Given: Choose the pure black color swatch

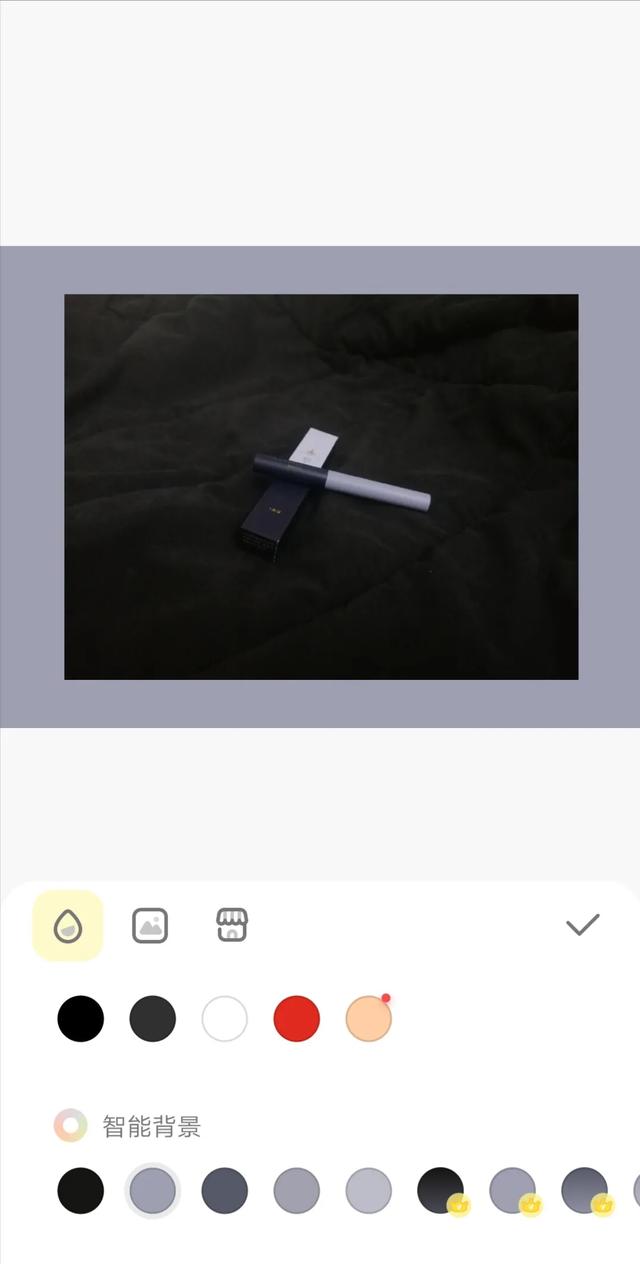Looking at the screenshot, I should pos(80,1019).
